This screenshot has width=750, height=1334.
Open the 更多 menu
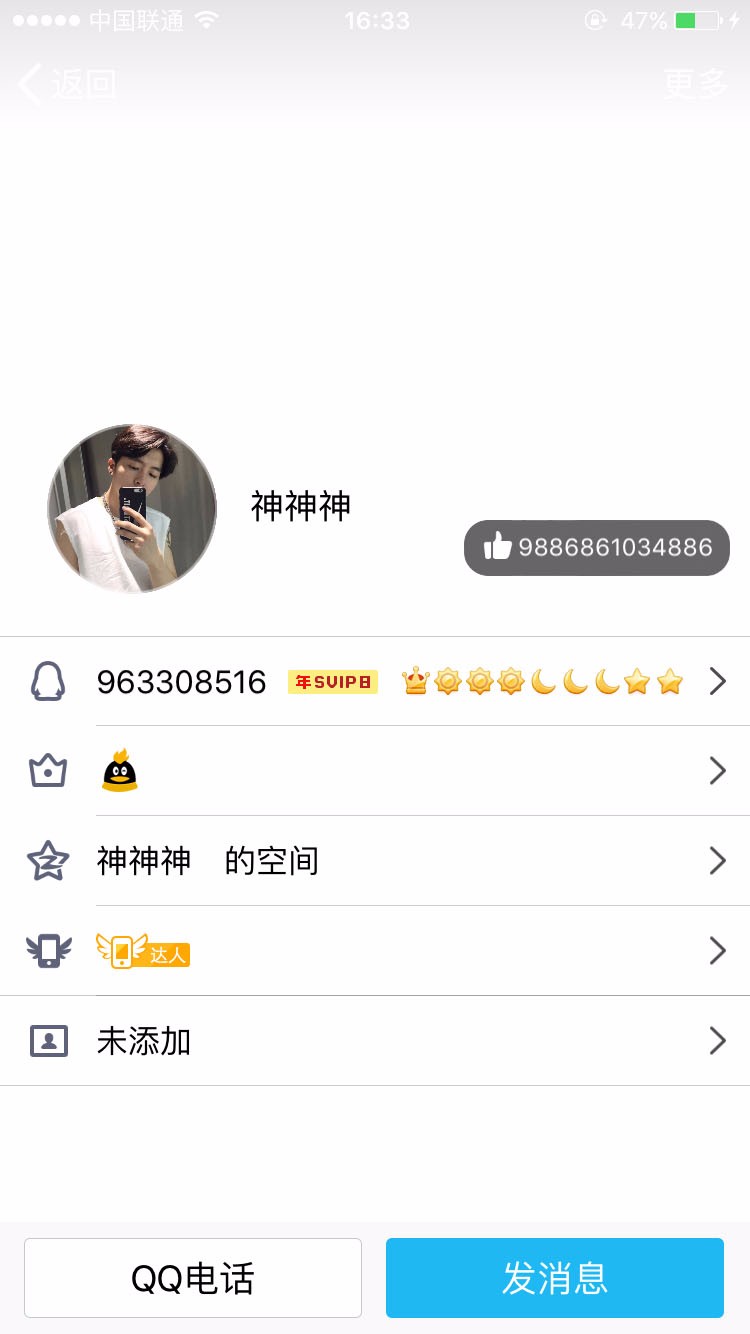(x=695, y=84)
